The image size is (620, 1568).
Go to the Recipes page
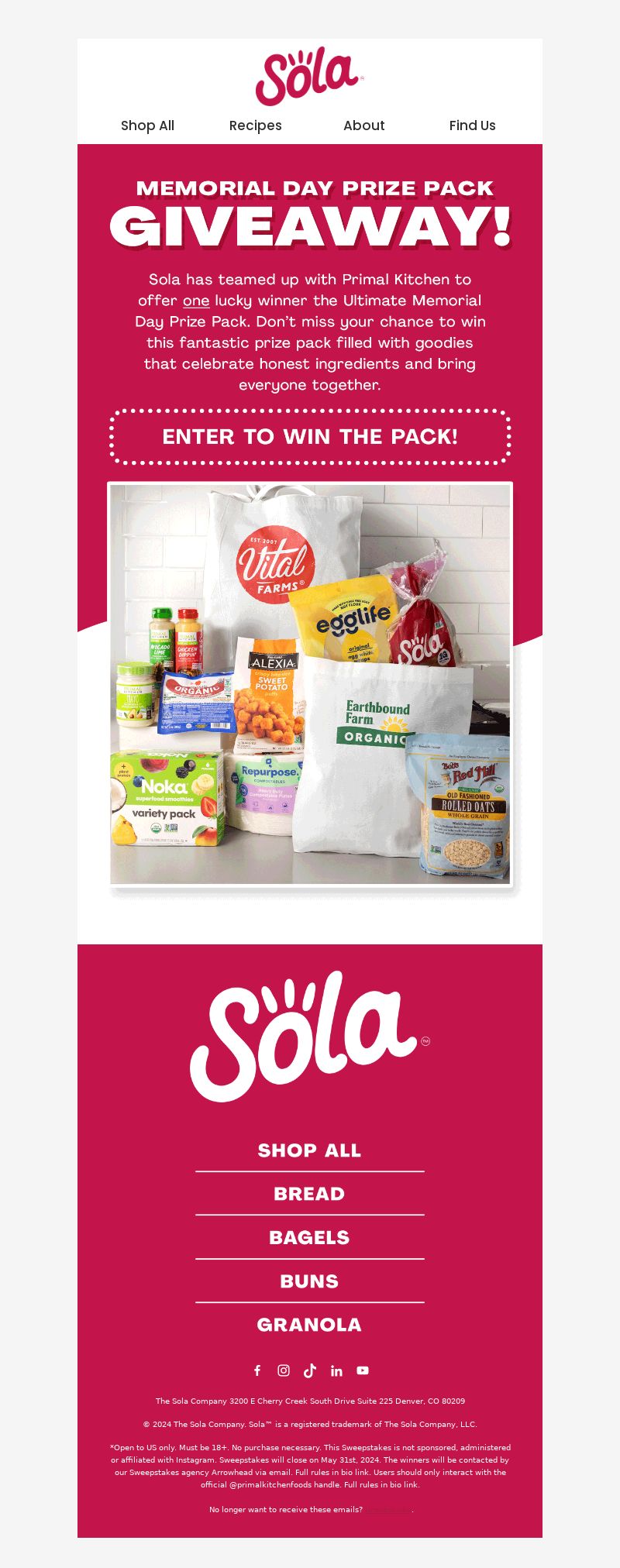[255, 126]
